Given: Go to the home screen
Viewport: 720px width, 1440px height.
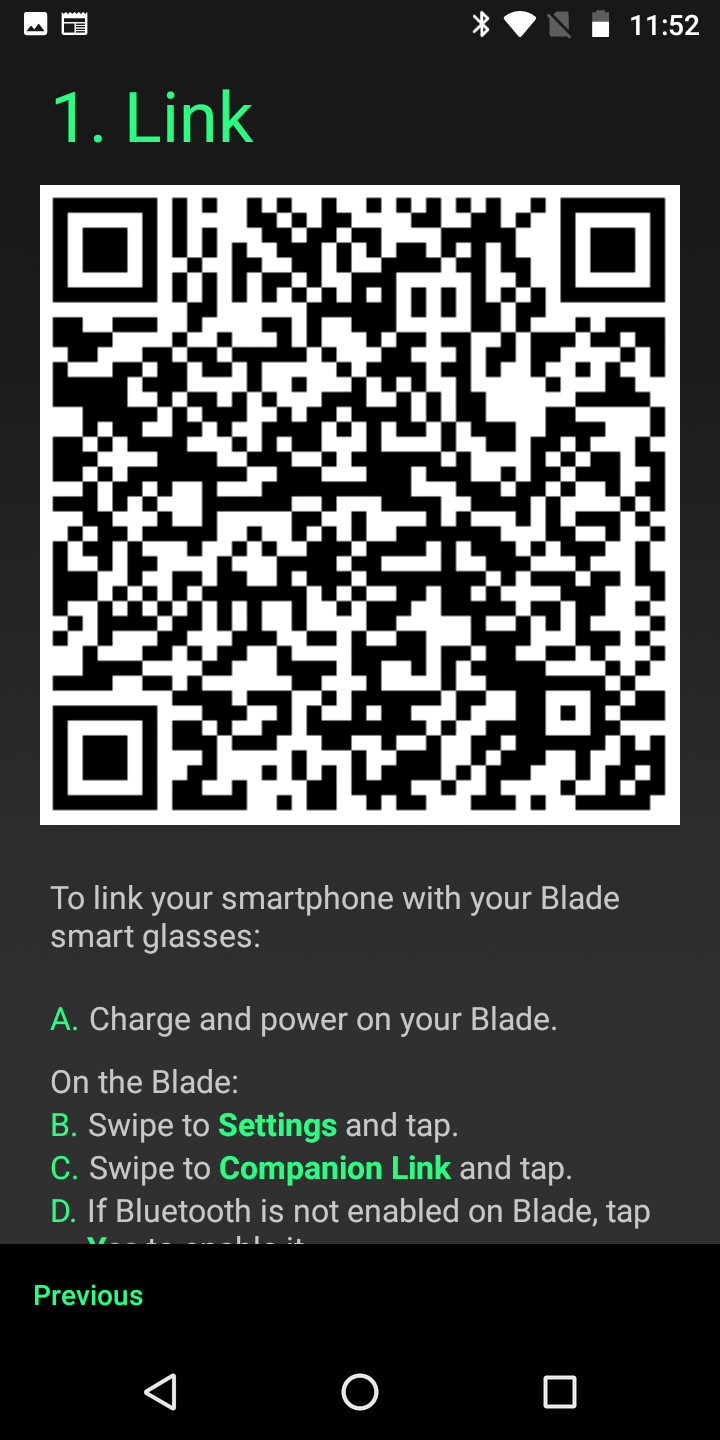Looking at the screenshot, I should coord(360,1391).
